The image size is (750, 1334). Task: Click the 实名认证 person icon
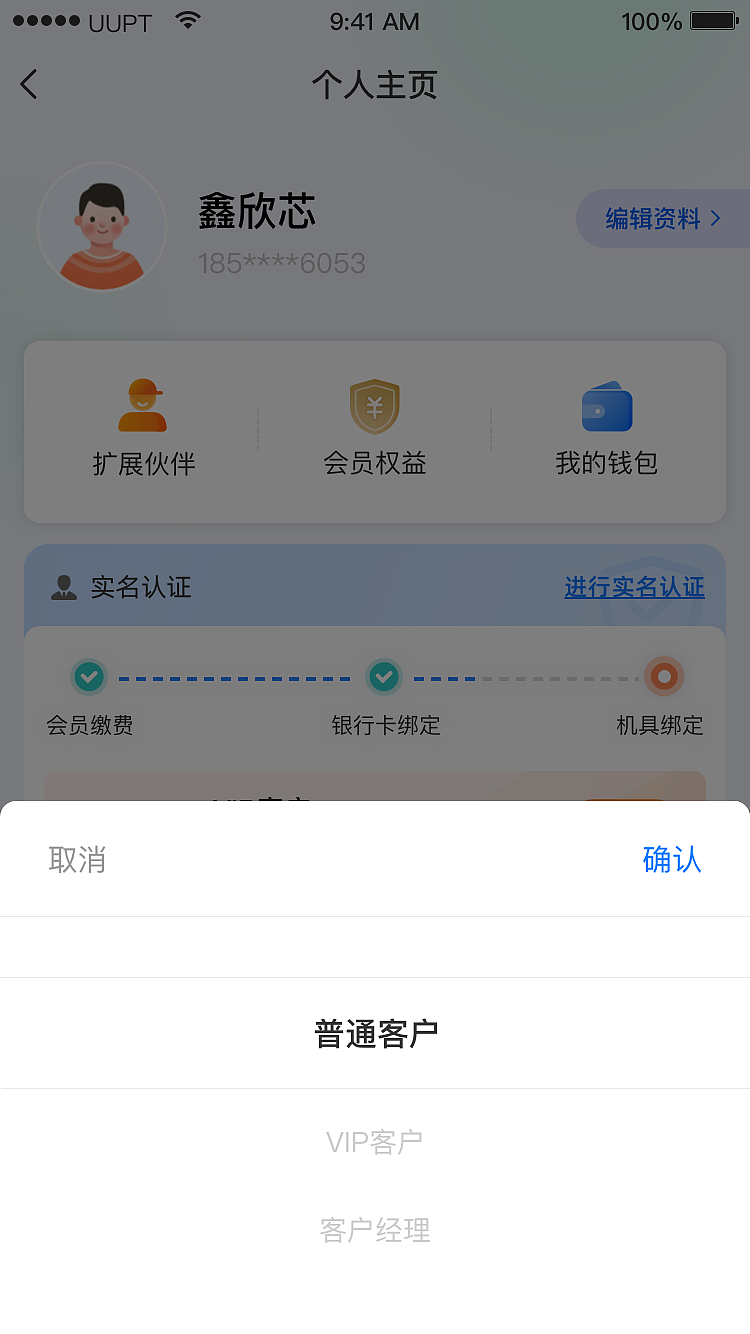65,588
